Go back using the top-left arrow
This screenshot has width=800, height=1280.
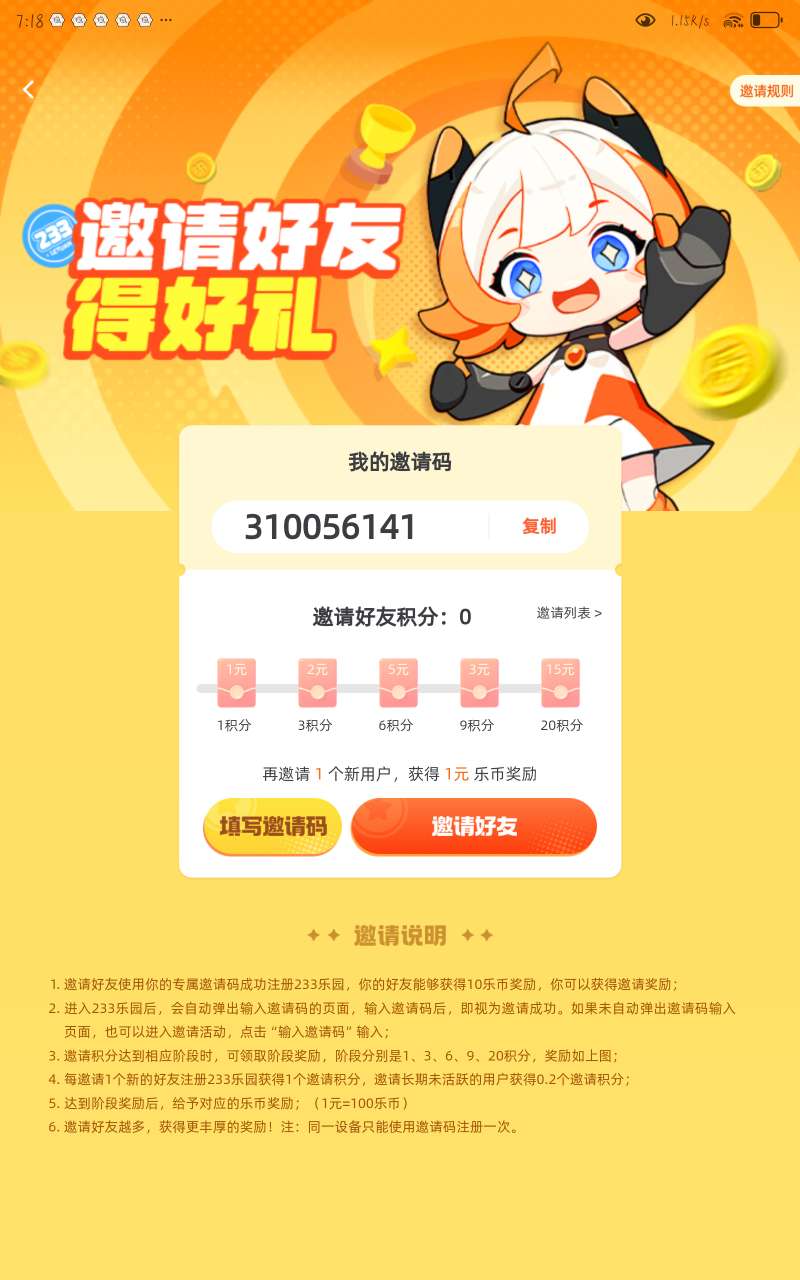tap(28, 90)
